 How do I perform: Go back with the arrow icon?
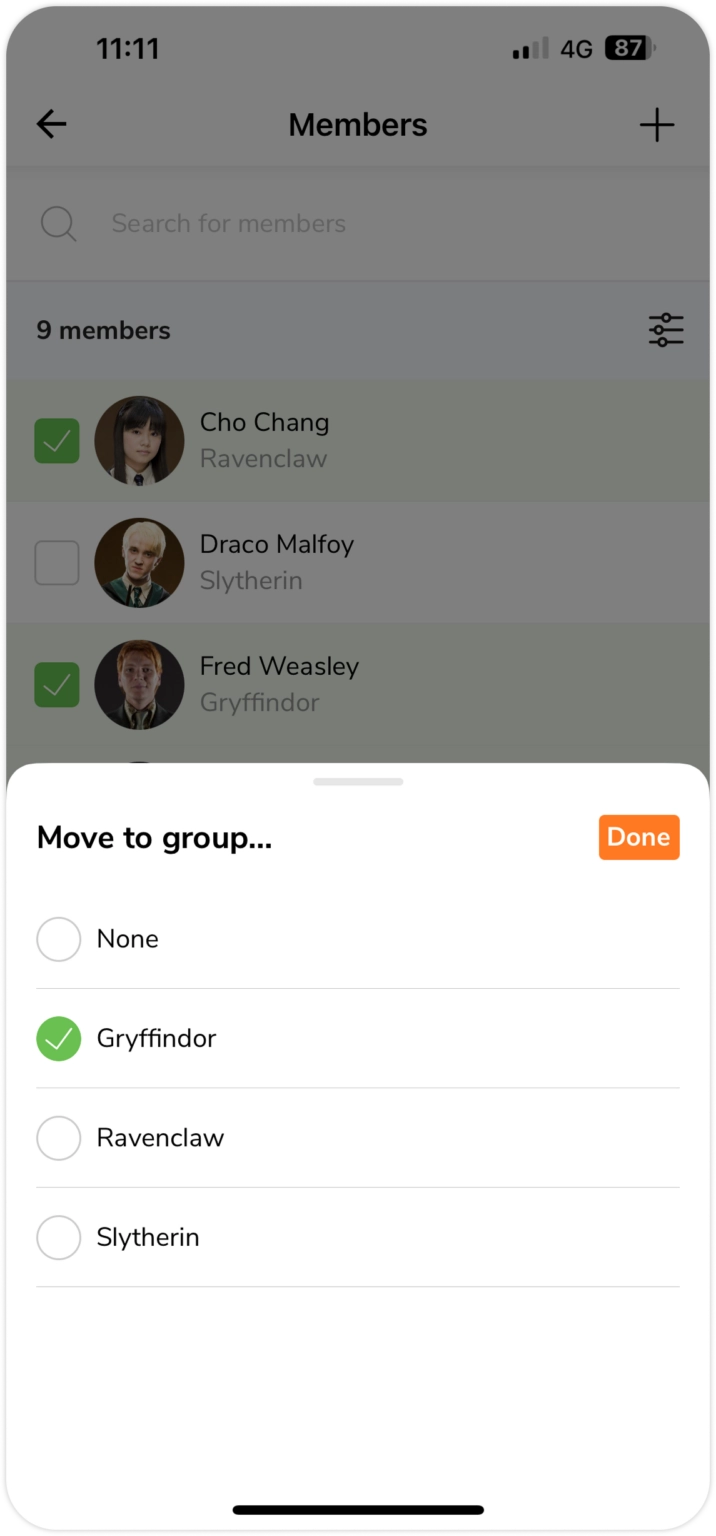pyautogui.click(x=52, y=124)
